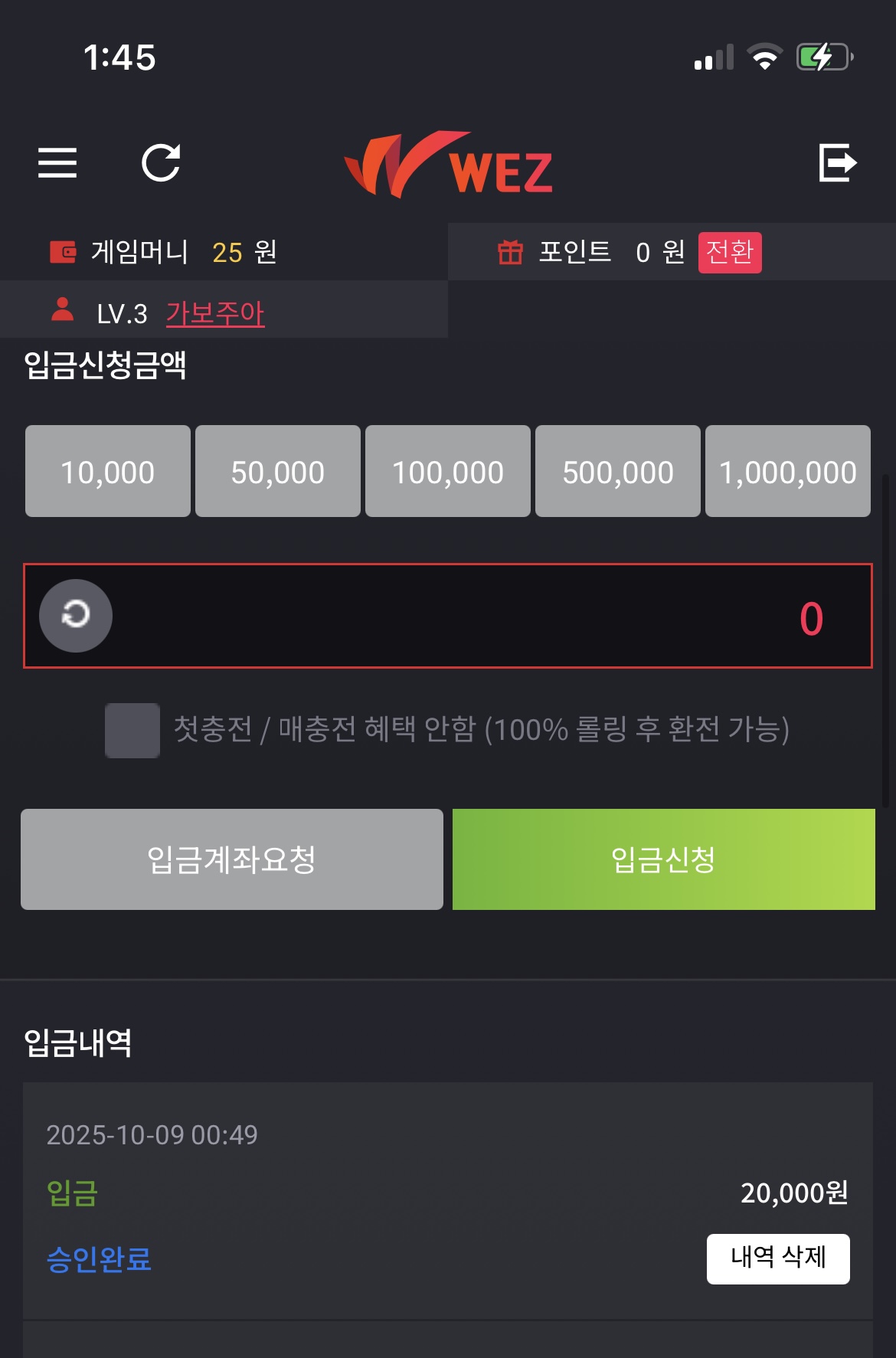This screenshot has width=896, height=1358.
Task: Choose the 500,000 deposit amount
Action: 618,471
